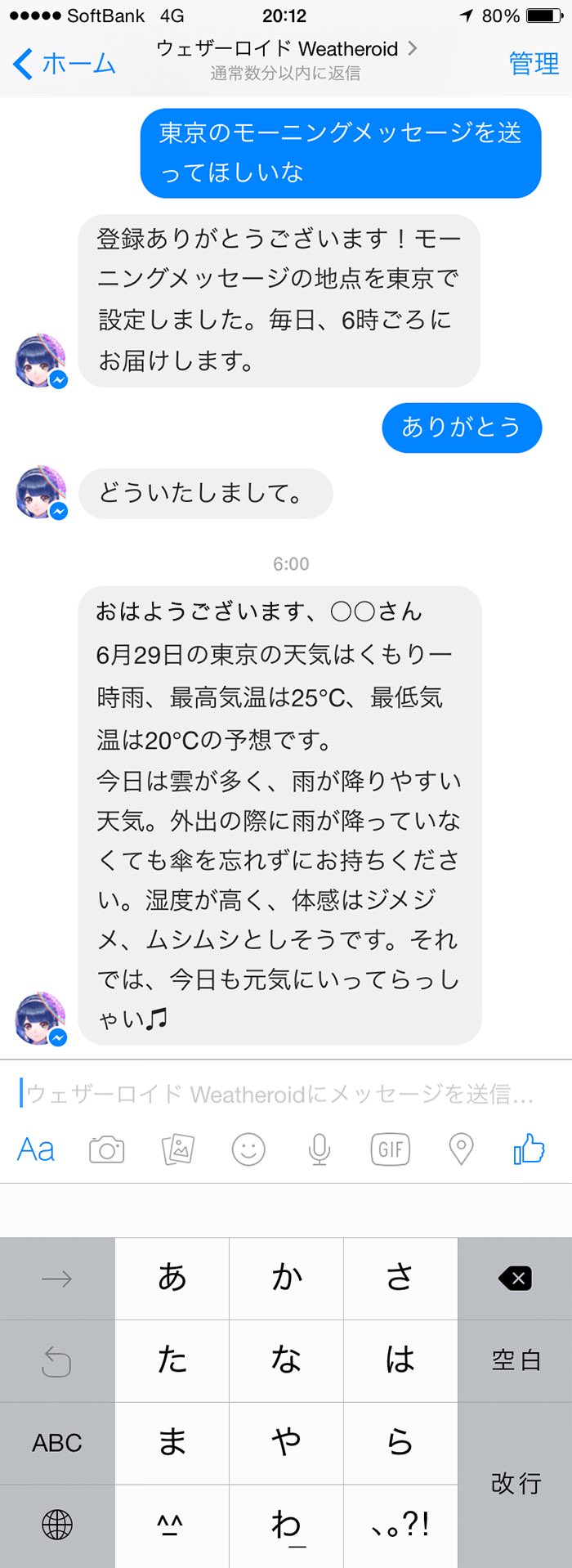Viewport: 572px width, 1568px height.
Task: Go back to ホーム
Action: (x=64, y=63)
